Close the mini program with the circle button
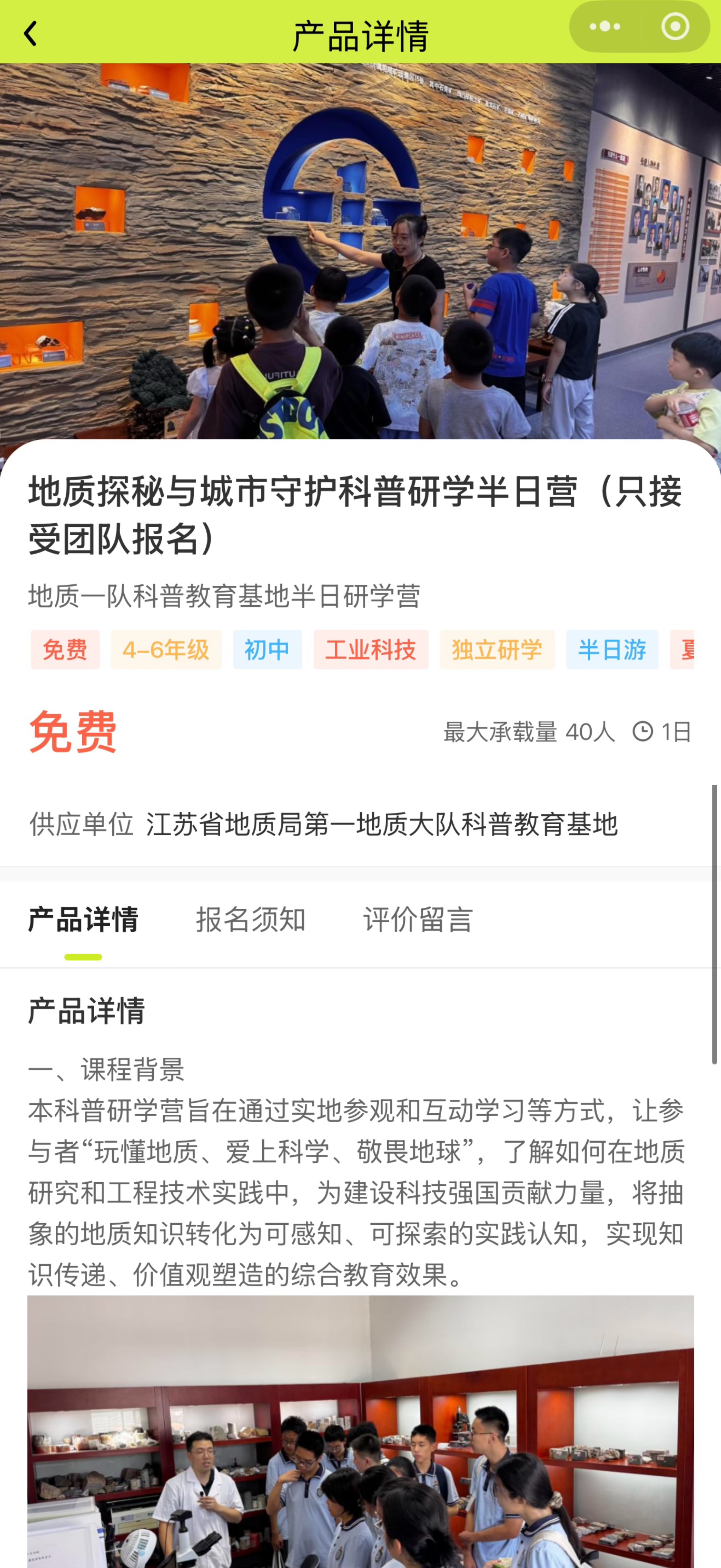Viewport: 721px width, 1568px height. point(675,27)
